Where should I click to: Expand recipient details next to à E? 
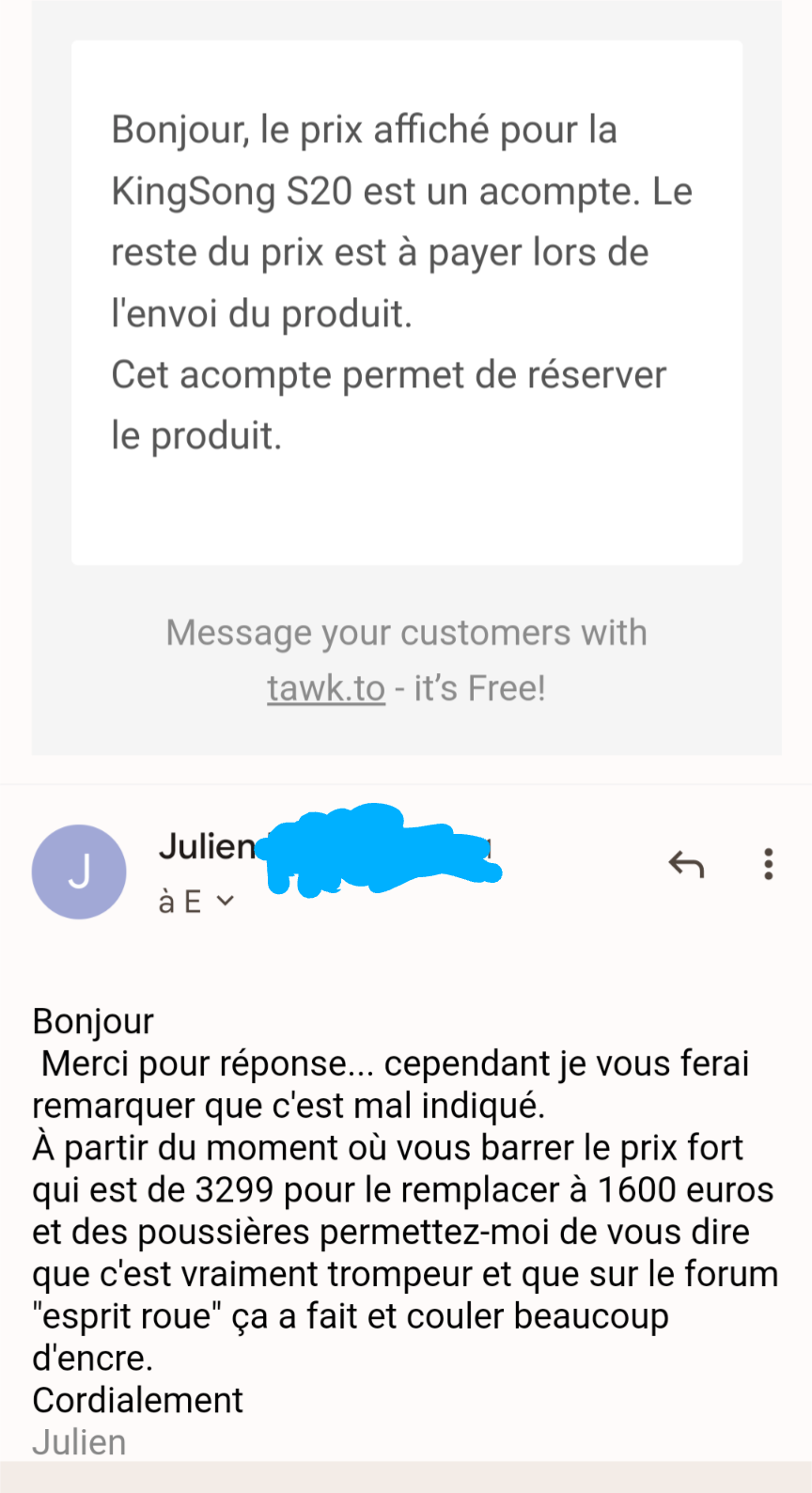pos(225,901)
